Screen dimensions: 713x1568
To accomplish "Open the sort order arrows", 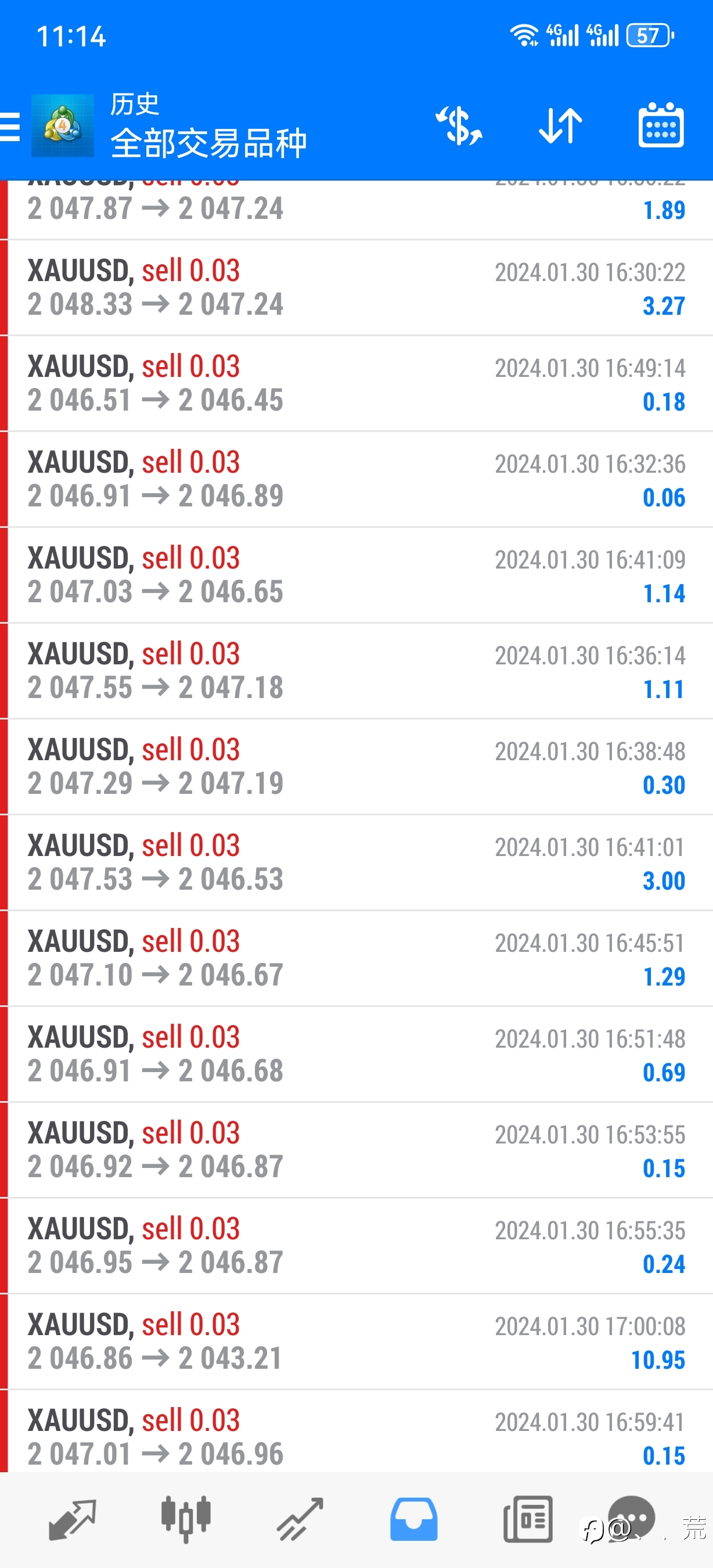I will pos(560,126).
